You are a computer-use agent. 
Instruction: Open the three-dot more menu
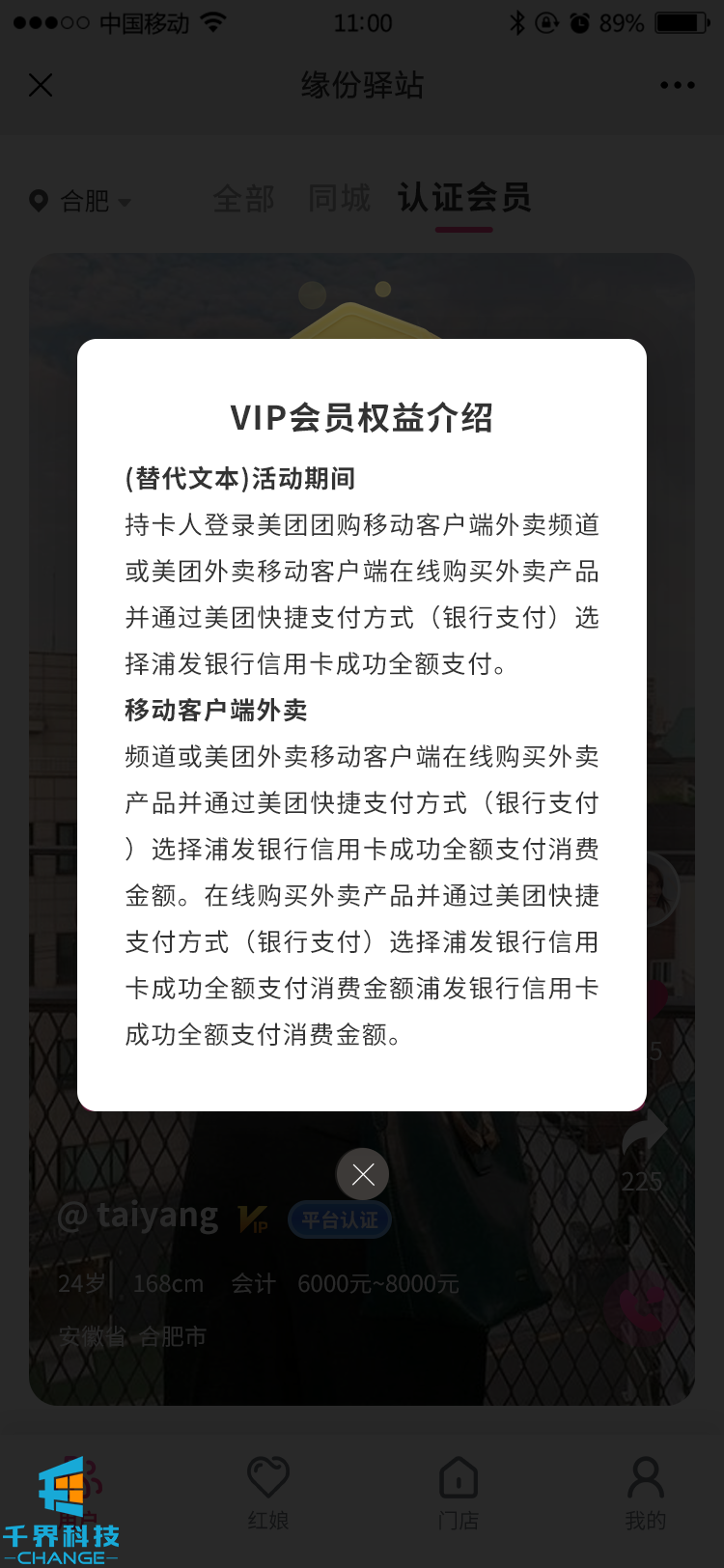click(x=677, y=85)
